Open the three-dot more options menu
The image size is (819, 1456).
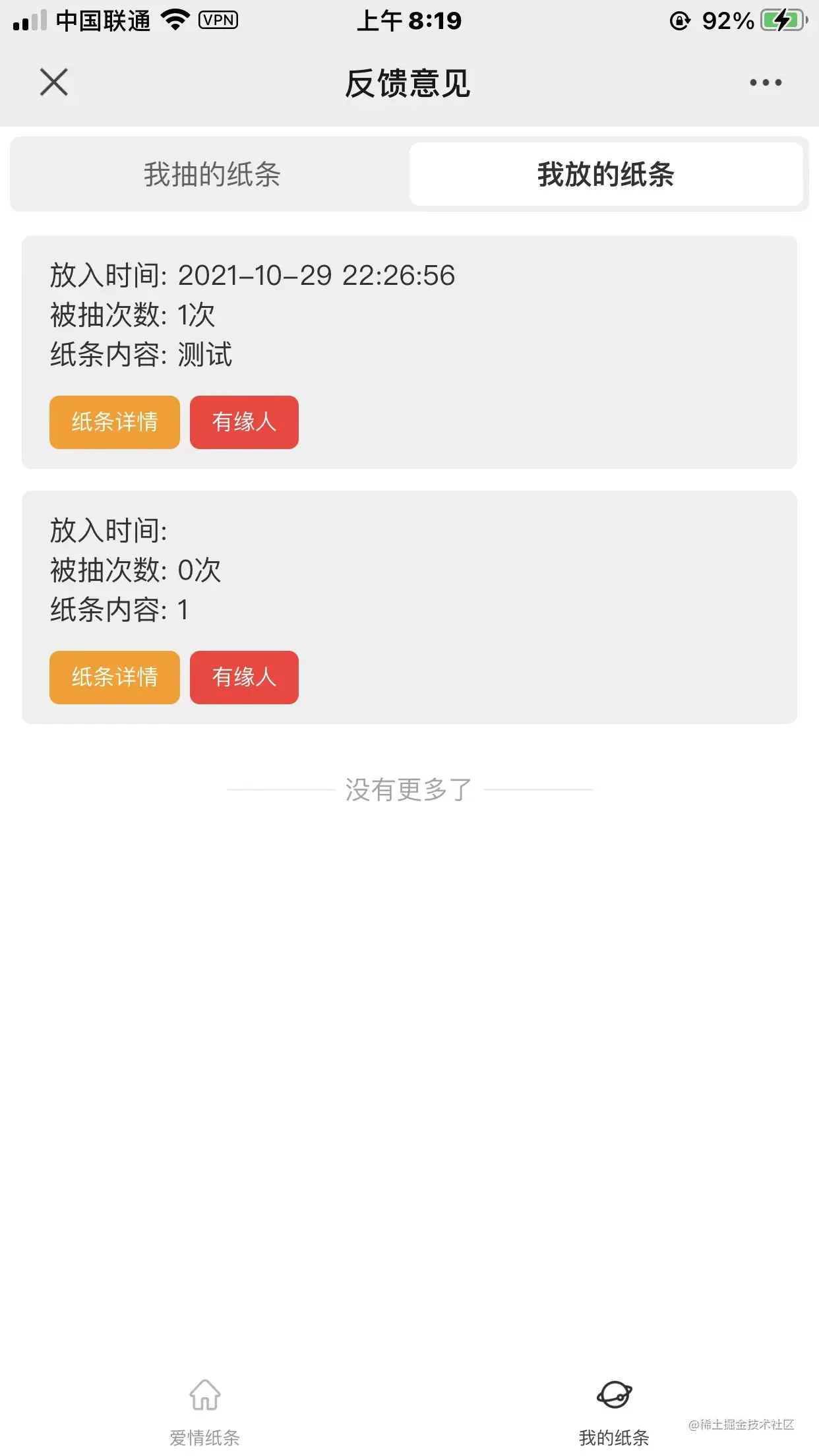765,83
